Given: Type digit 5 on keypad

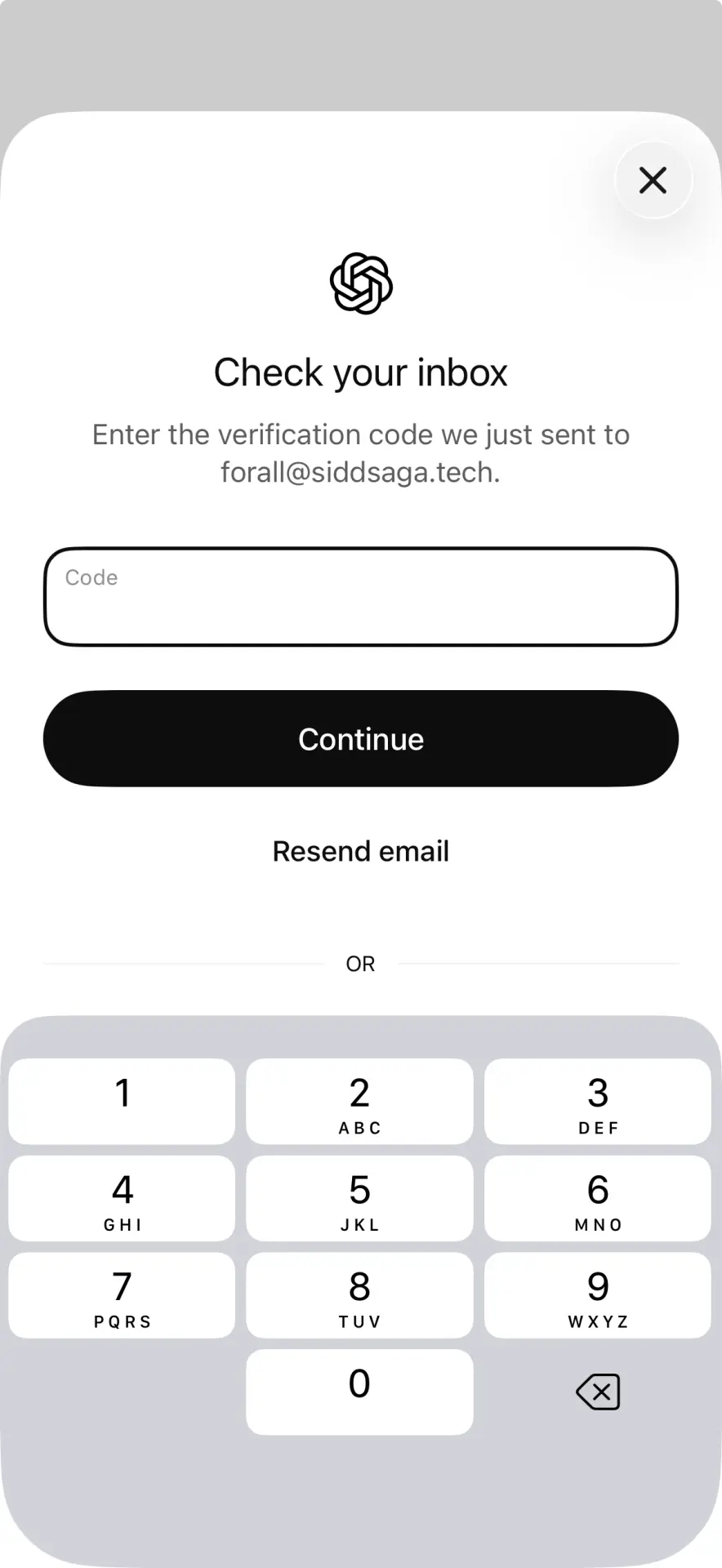Looking at the screenshot, I should pyautogui.click(x=359, y=1199).
